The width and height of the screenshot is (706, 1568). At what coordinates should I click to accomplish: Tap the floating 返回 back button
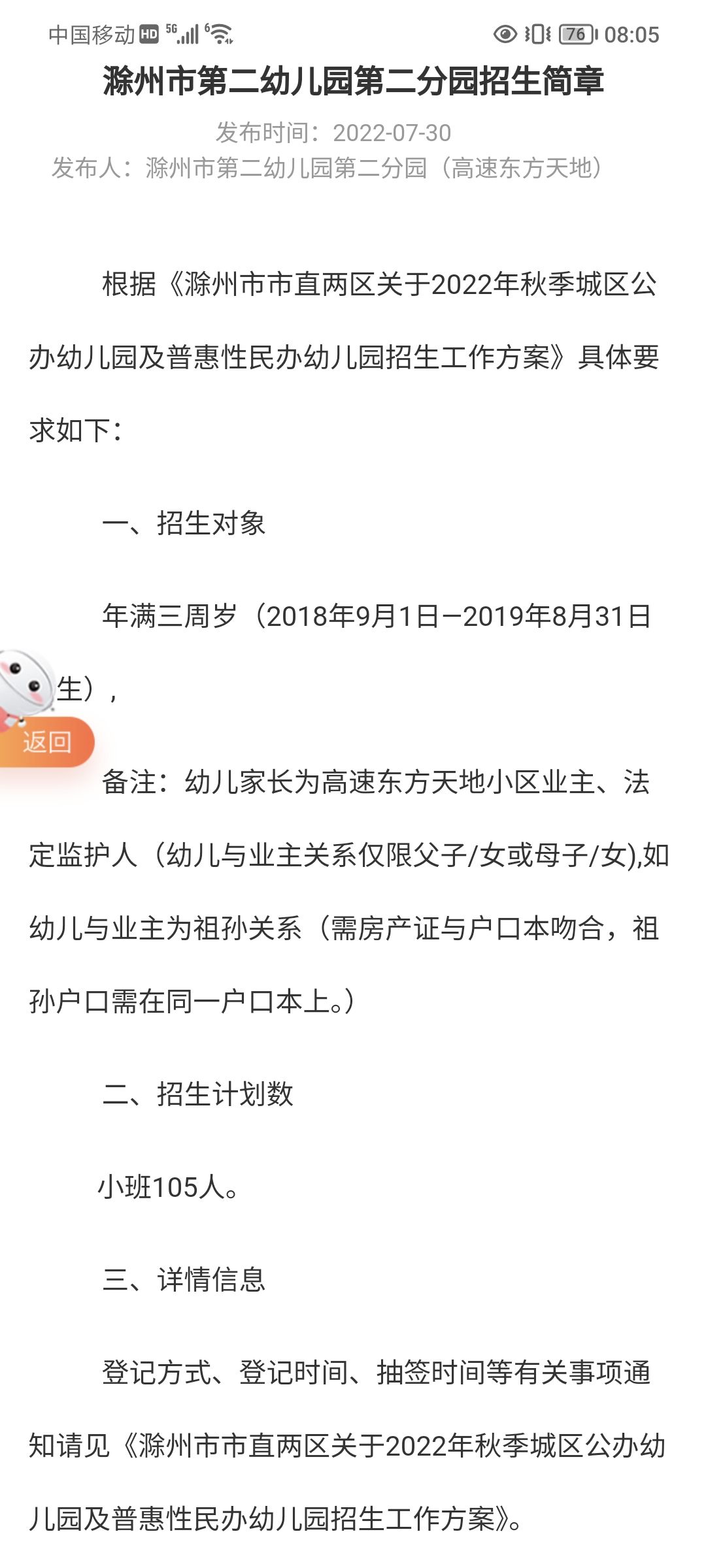pos(46,742)
